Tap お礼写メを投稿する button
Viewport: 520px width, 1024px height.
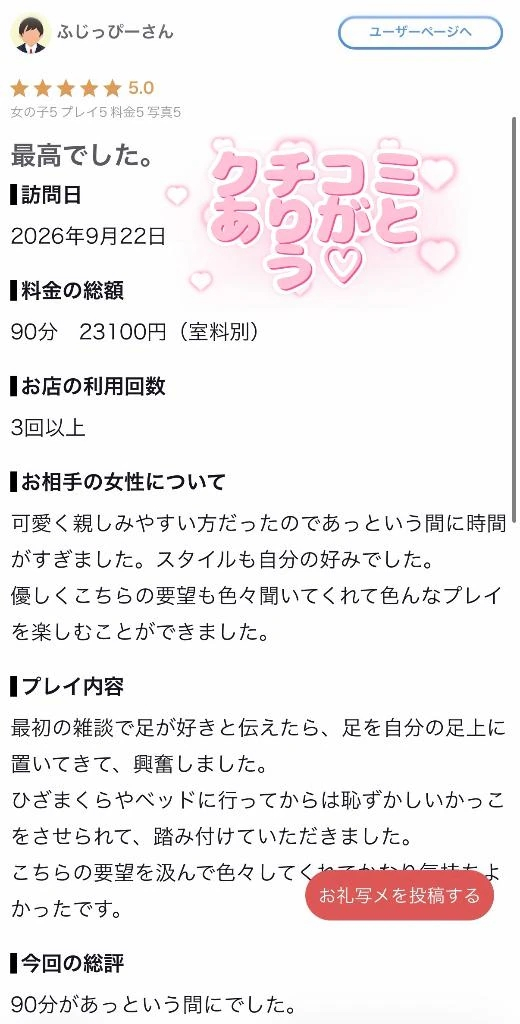tap(399, 895)
